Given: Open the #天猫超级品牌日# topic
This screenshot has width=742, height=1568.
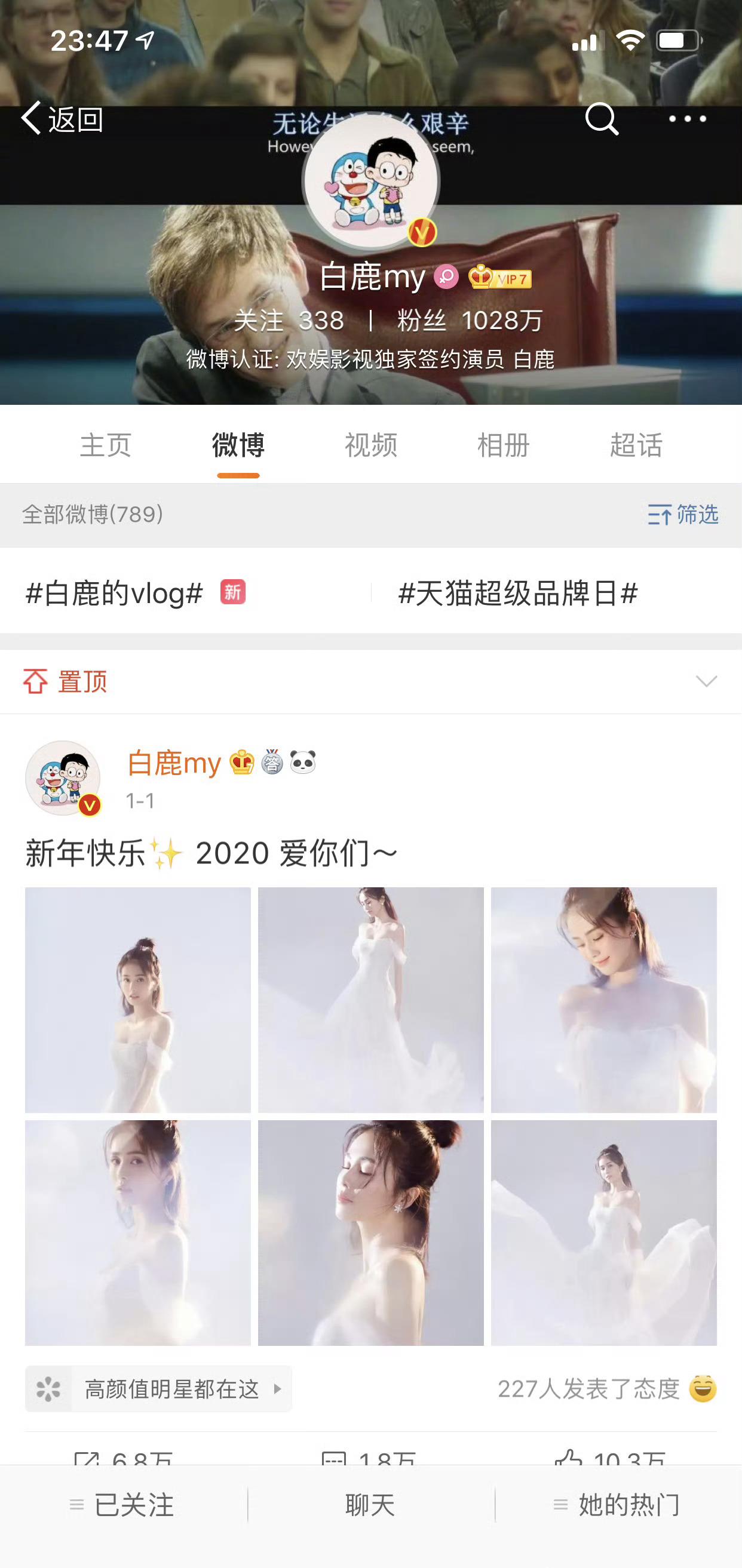Looking at the screenshot, I should click(518, 593).
